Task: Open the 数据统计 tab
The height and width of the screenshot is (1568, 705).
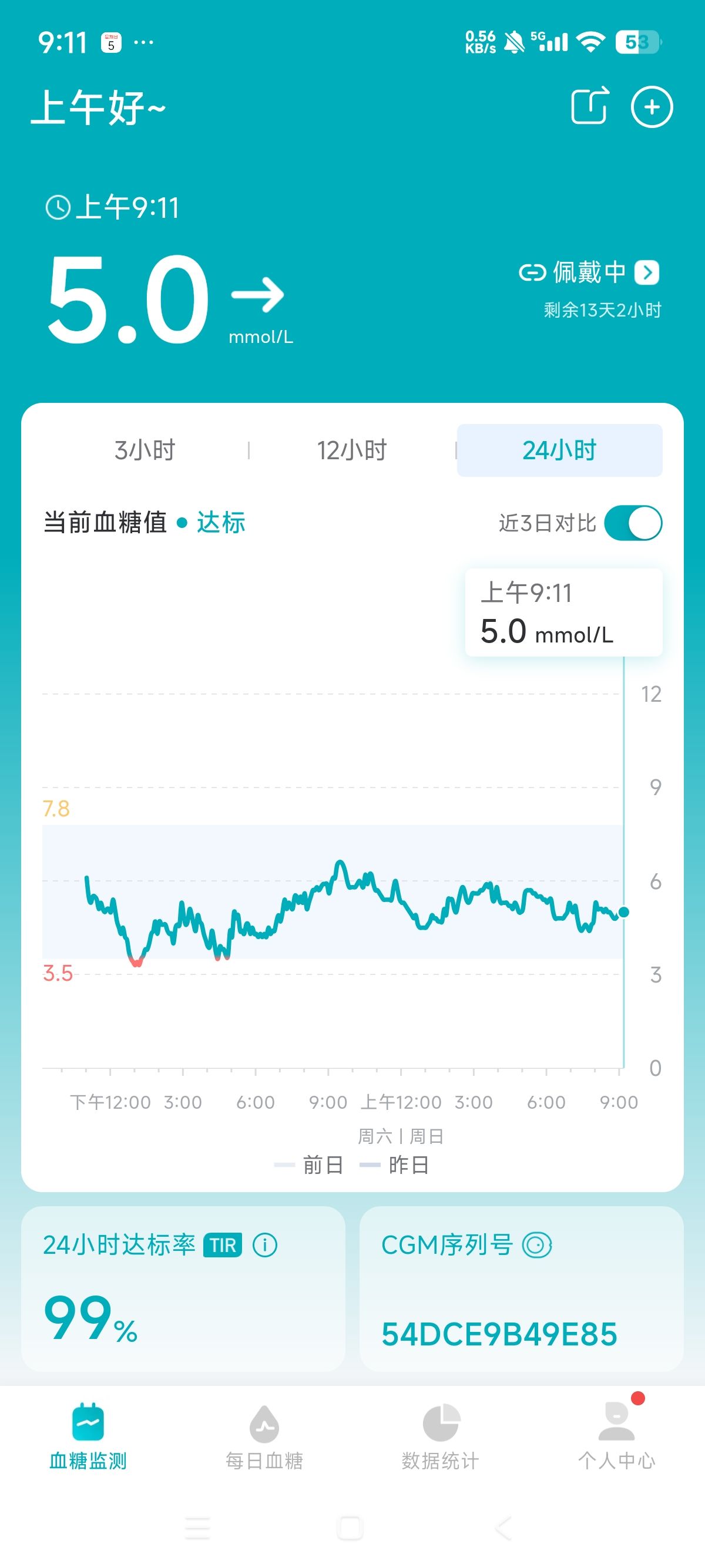Action: [440, 1436]
